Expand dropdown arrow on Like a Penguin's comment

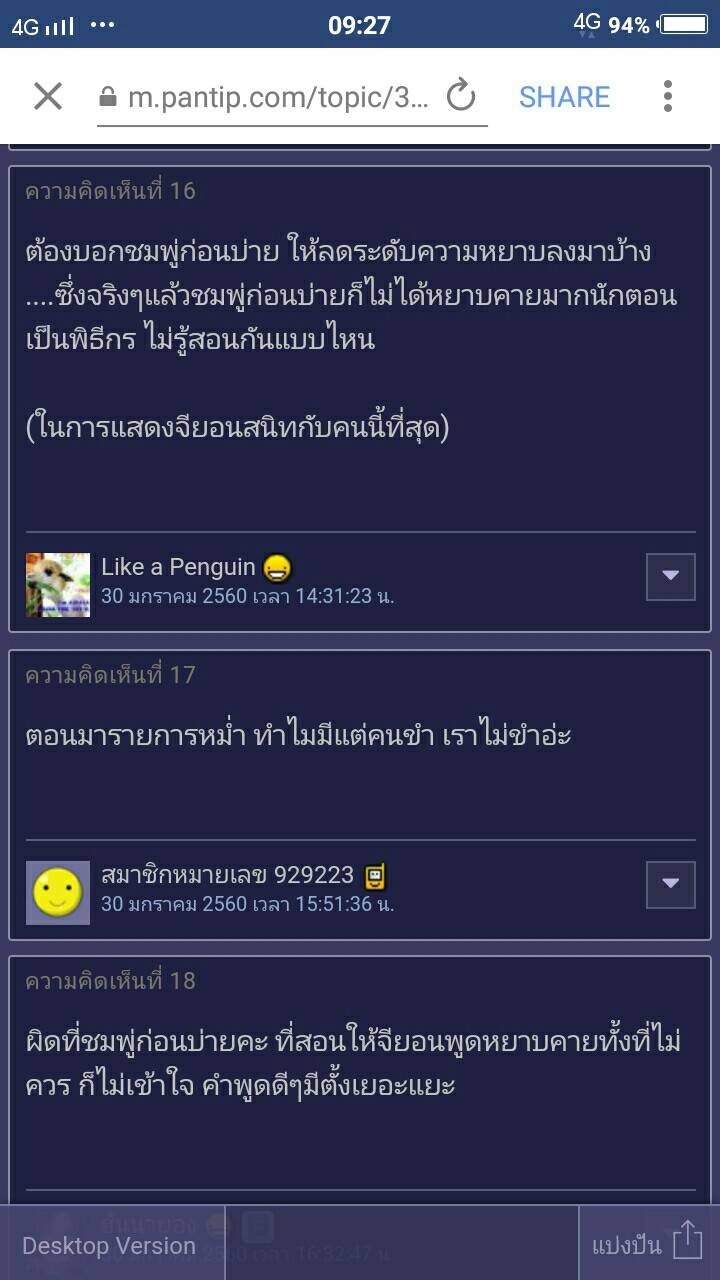(x=670, y=576)
